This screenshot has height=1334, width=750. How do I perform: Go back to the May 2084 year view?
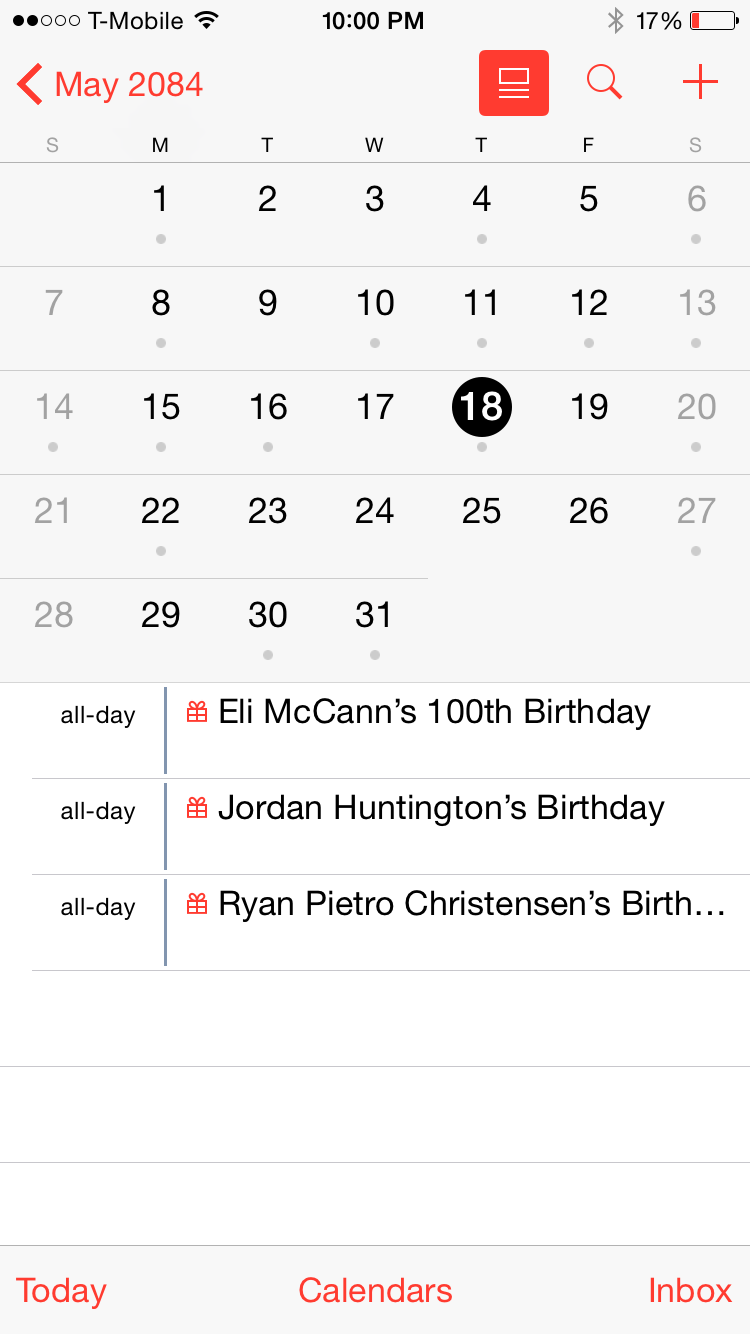pyautogui.click(x=110, y=84)
